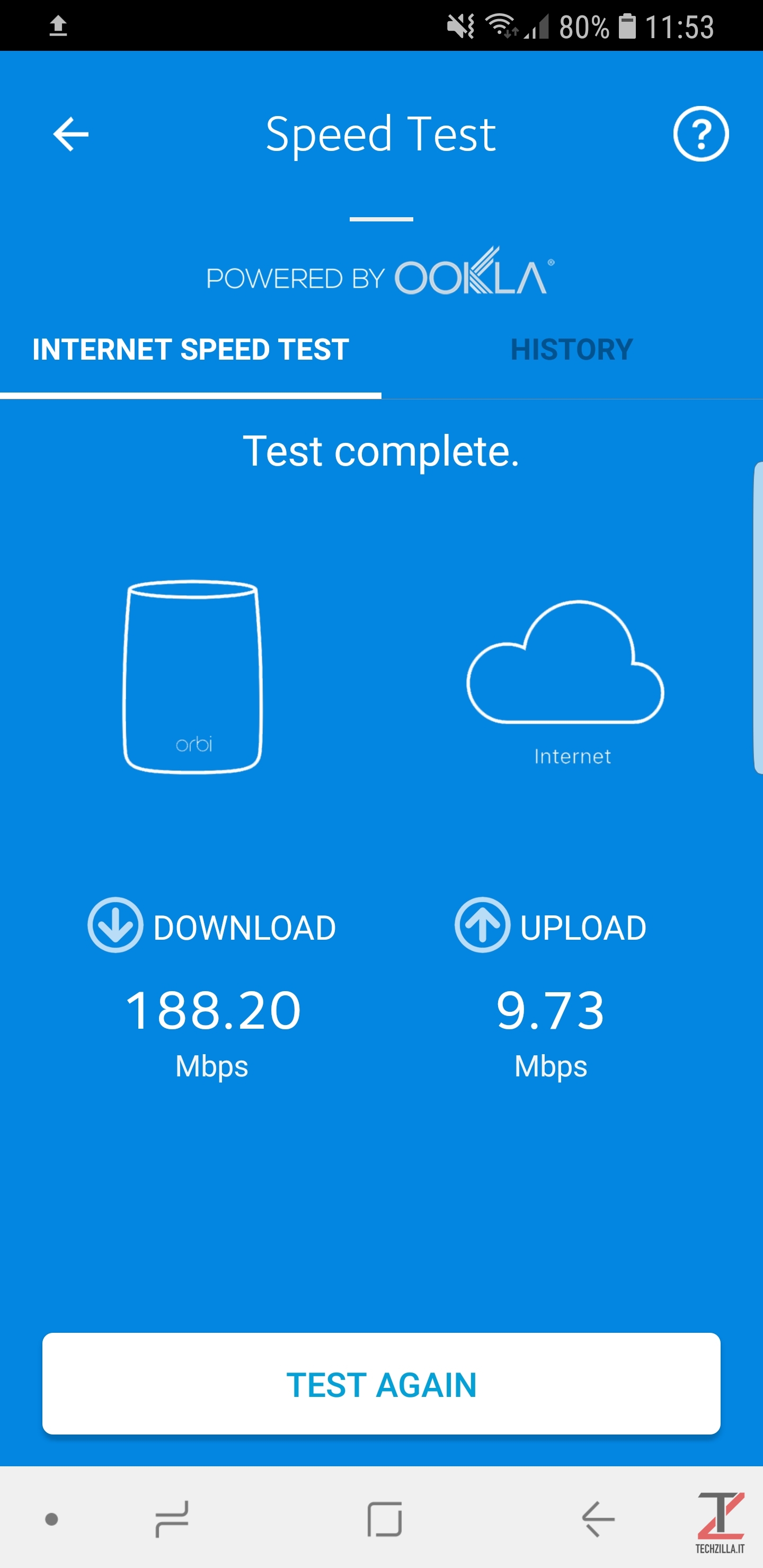
Task: Run the speed test again
Action: coord(381,1384)
